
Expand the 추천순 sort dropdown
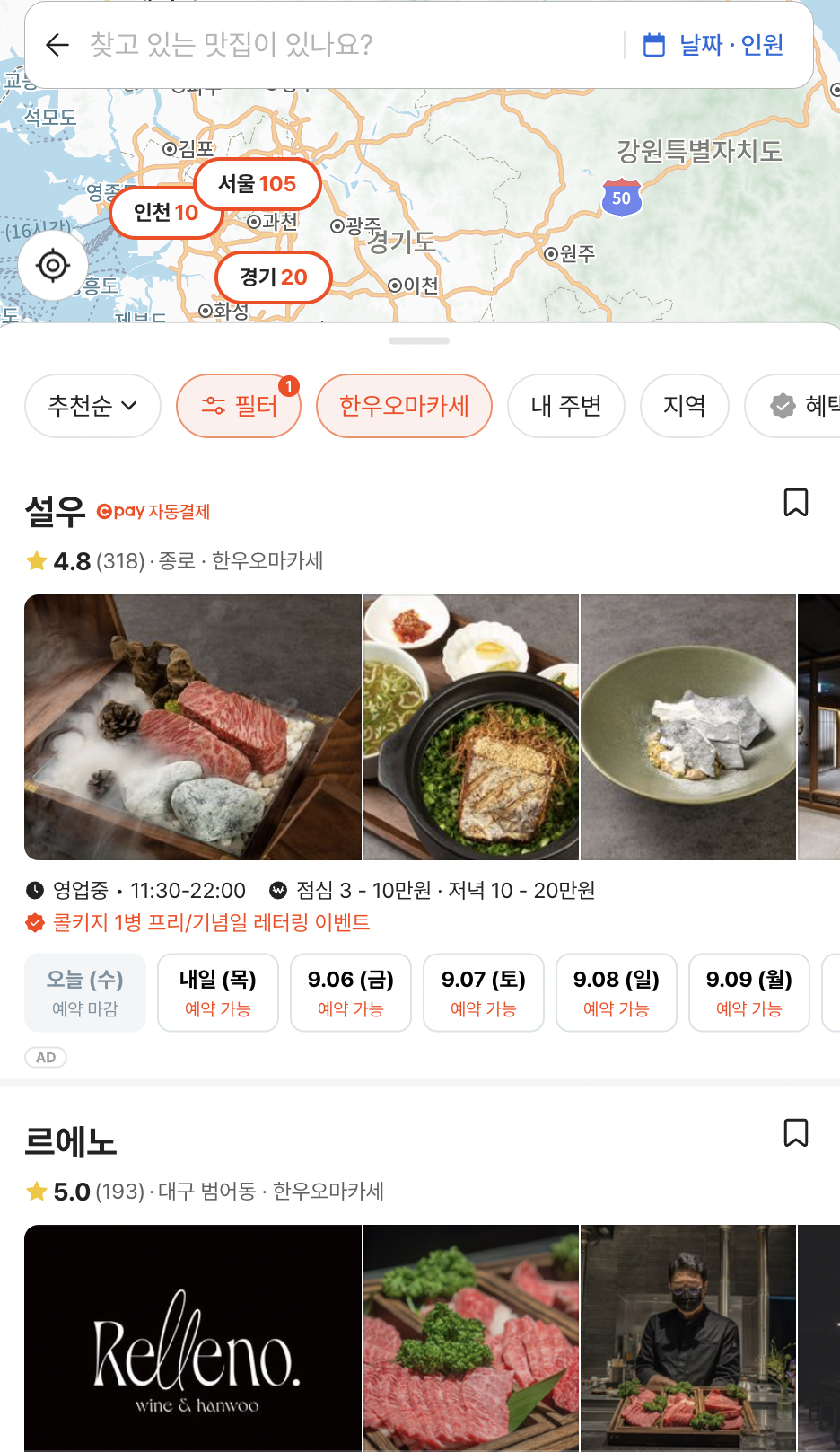point(92,406)
